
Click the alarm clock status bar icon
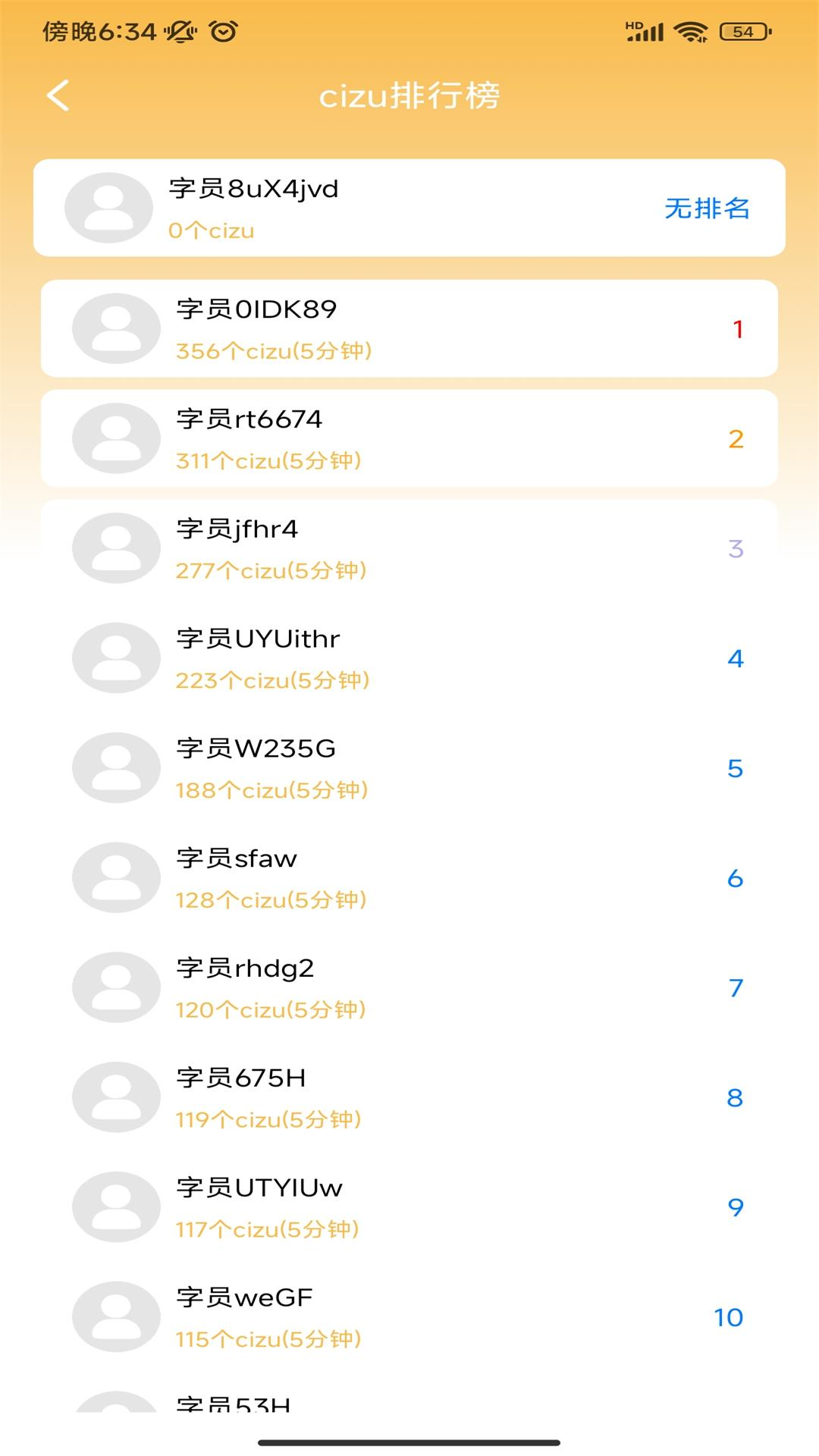point(222,32)
